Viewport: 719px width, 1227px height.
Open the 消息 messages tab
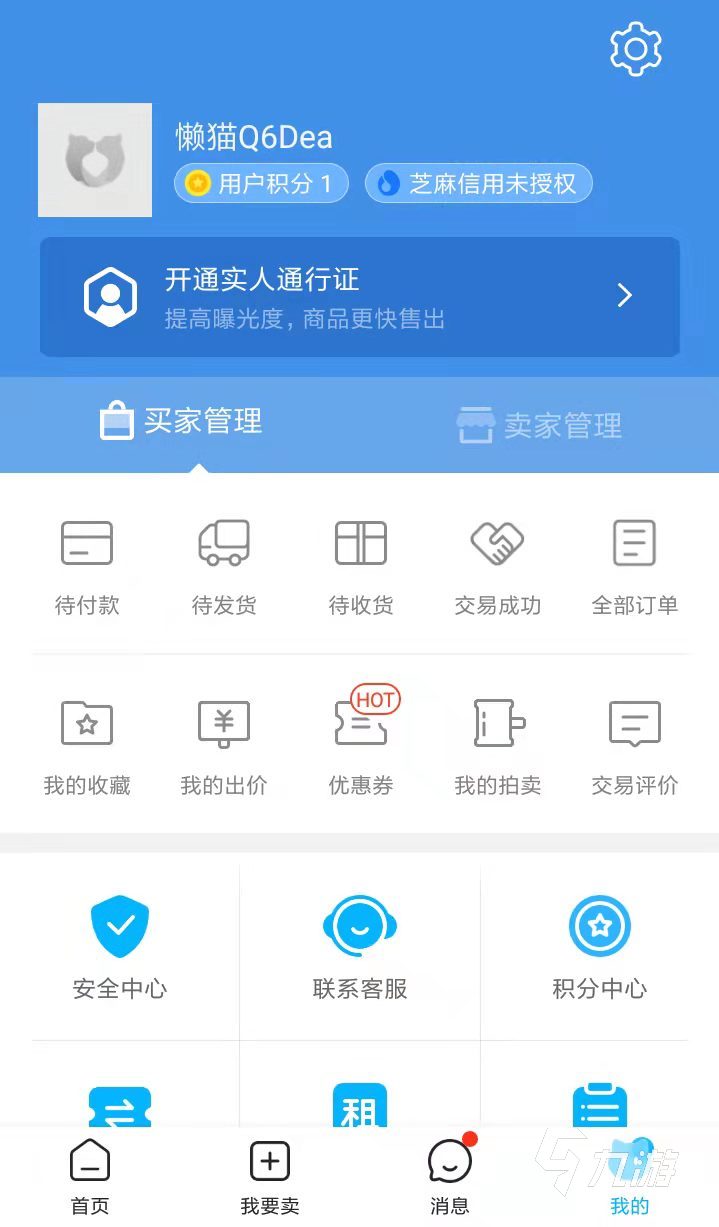449,1177
